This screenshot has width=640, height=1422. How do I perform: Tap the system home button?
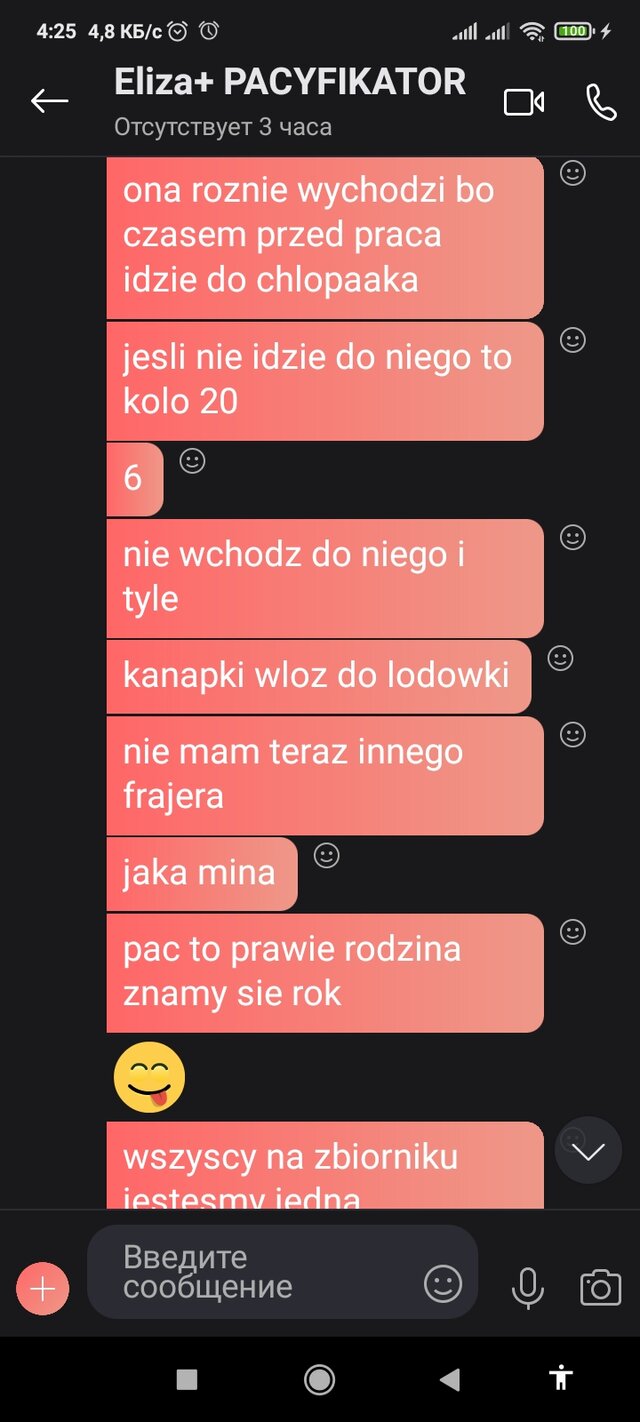[319, 1380]
